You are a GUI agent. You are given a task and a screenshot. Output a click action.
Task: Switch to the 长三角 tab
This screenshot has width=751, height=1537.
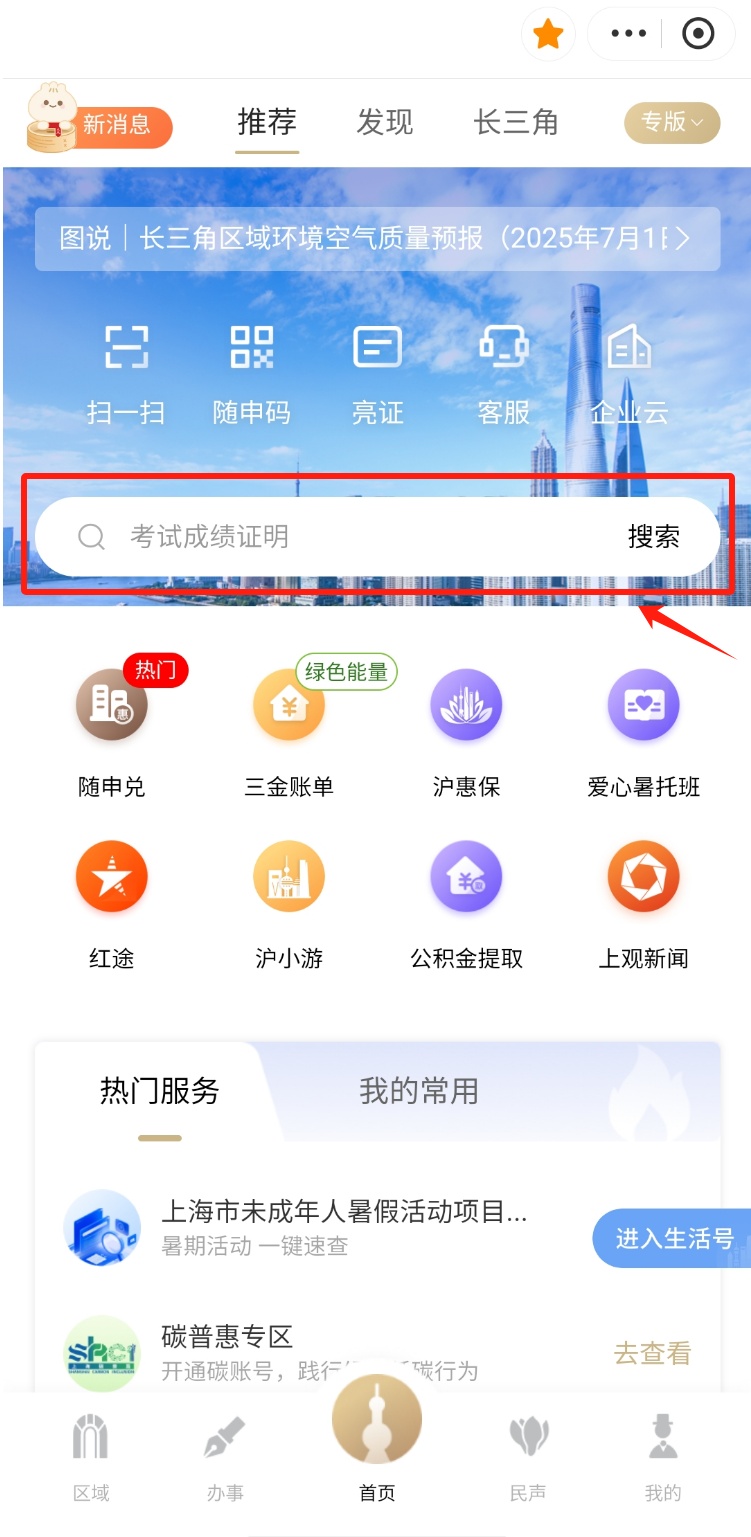pos(516,123)
